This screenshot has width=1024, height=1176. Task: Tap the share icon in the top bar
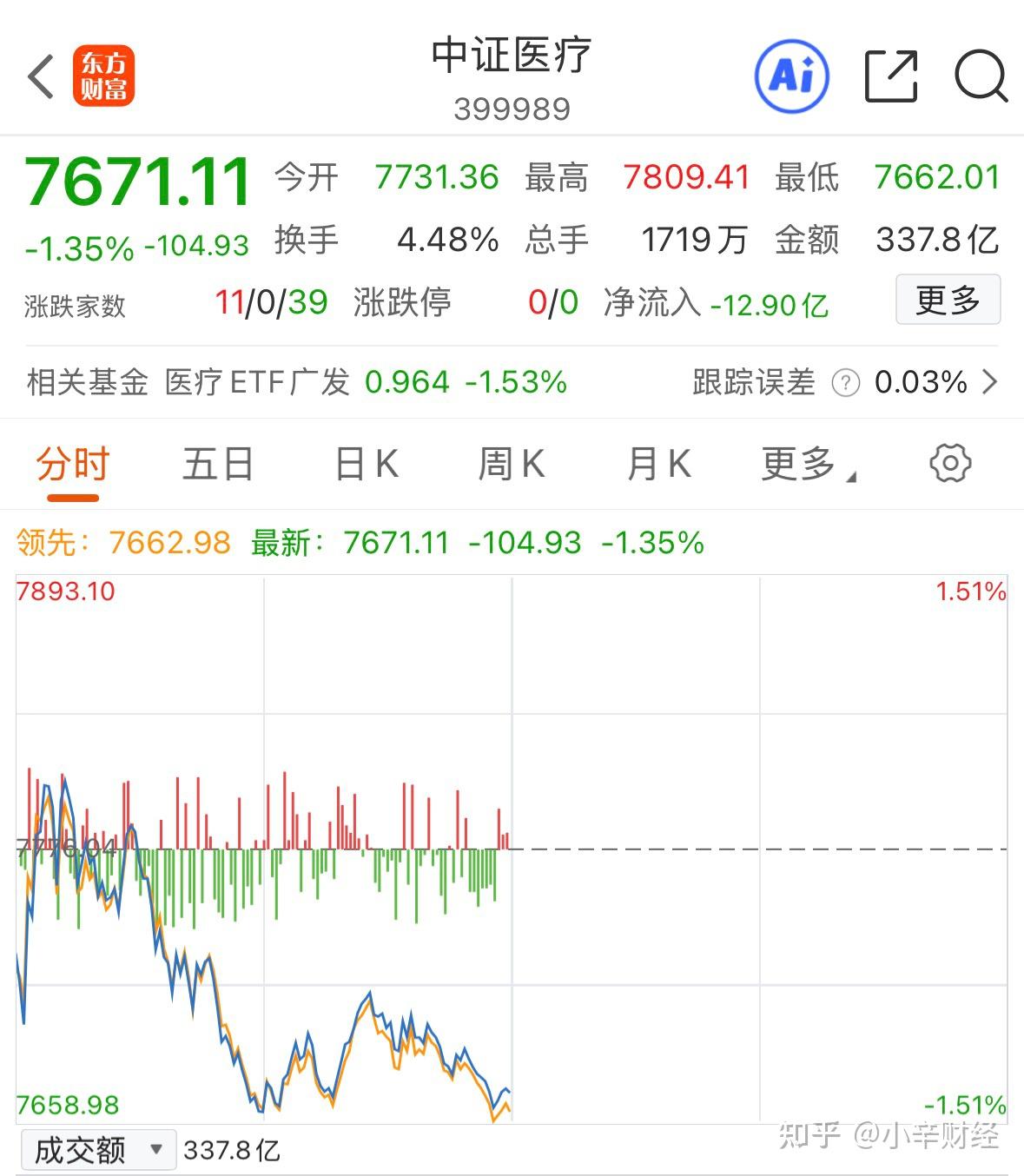click(x=891, y=76)
